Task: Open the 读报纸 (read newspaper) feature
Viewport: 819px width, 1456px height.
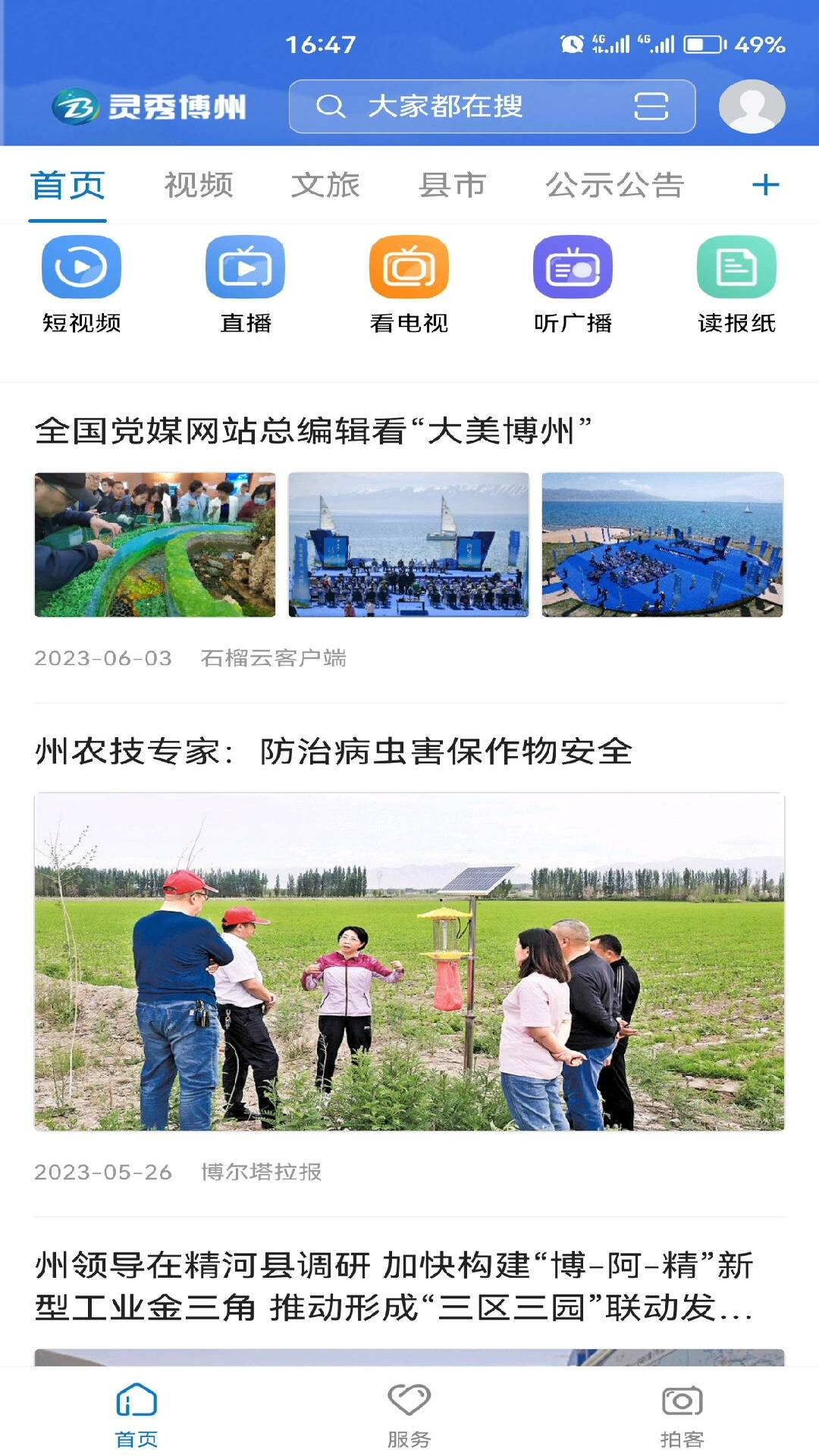Action: coord(736,284)
